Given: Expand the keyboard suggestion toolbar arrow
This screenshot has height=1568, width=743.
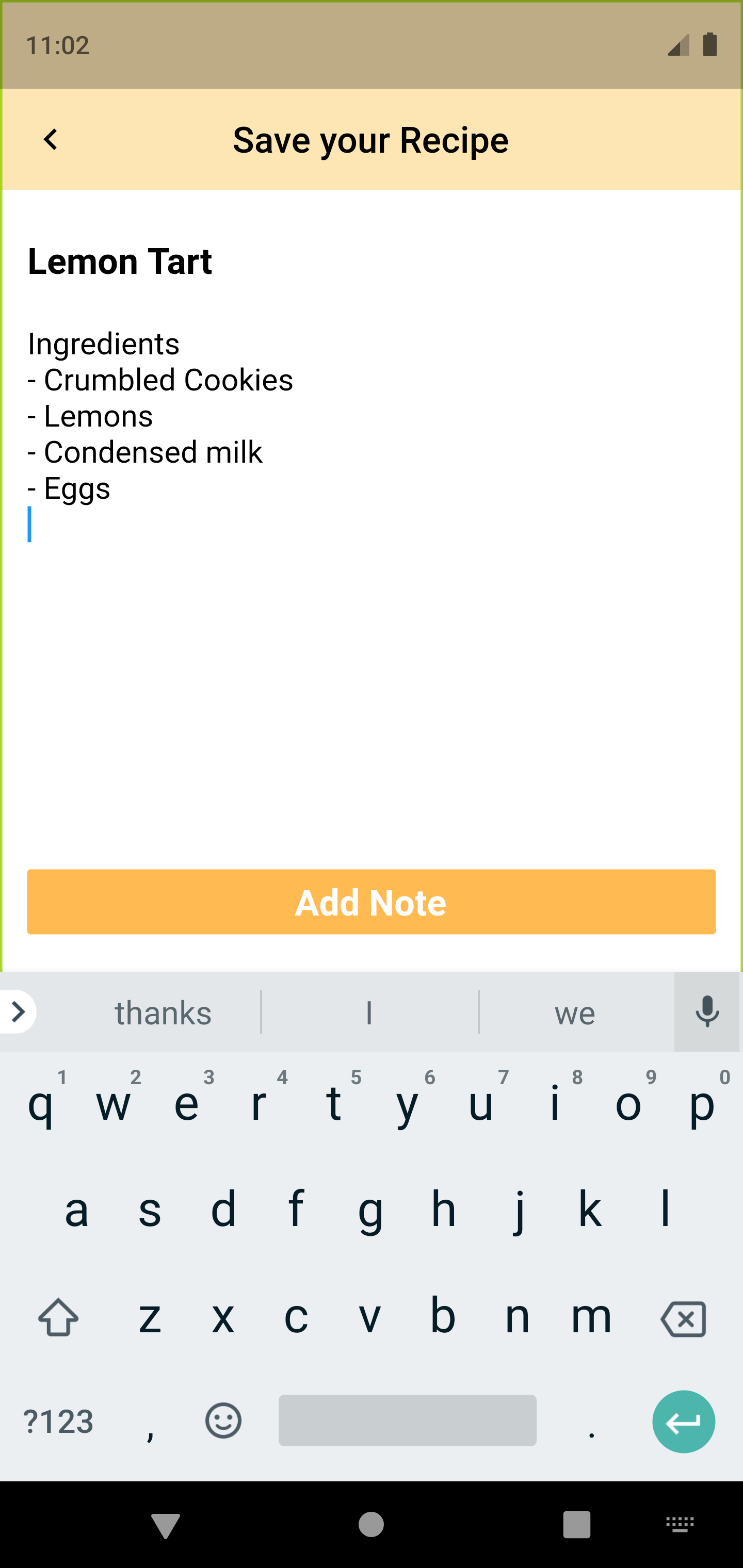Looking at the screenshot, I should (18, 1011).
